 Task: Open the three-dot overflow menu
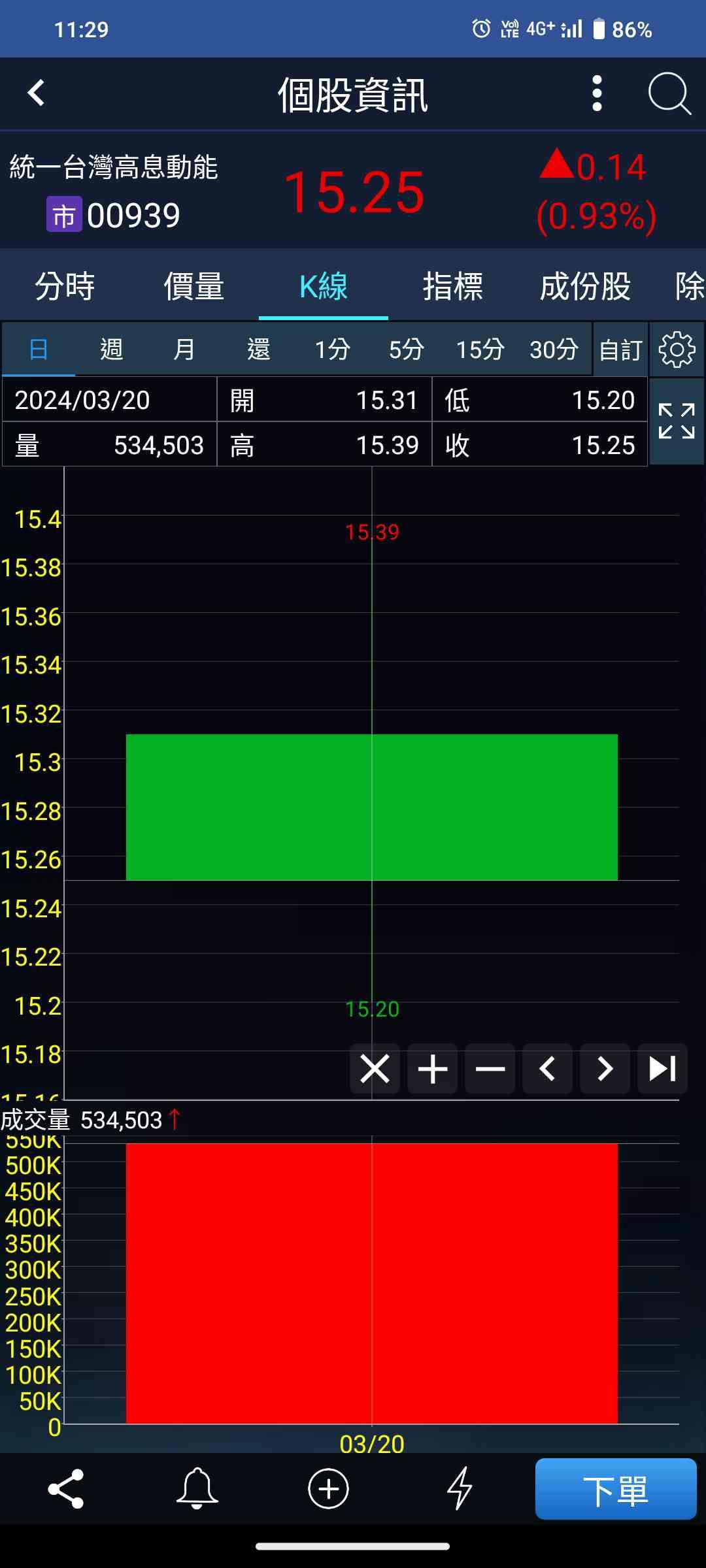point(596,93)
